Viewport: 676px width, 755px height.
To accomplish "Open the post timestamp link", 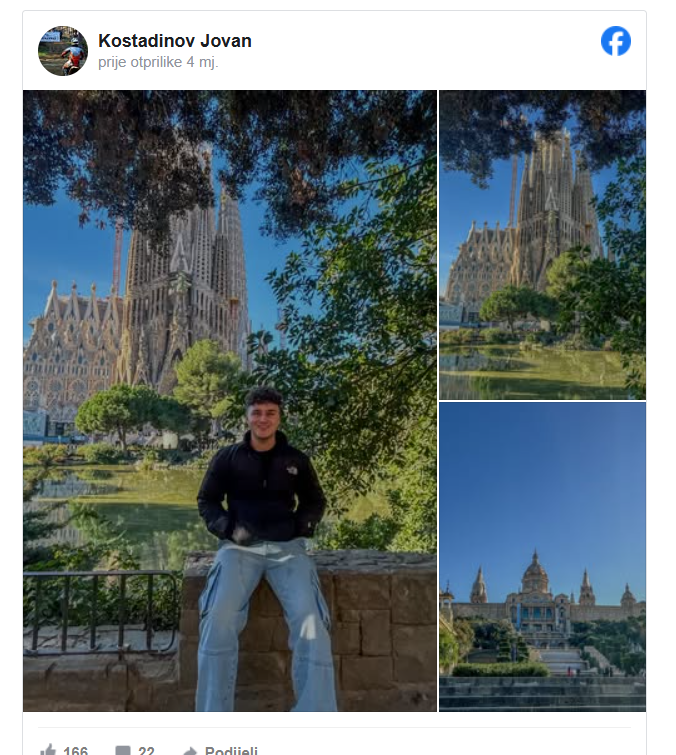I will (x=158, y=62).
